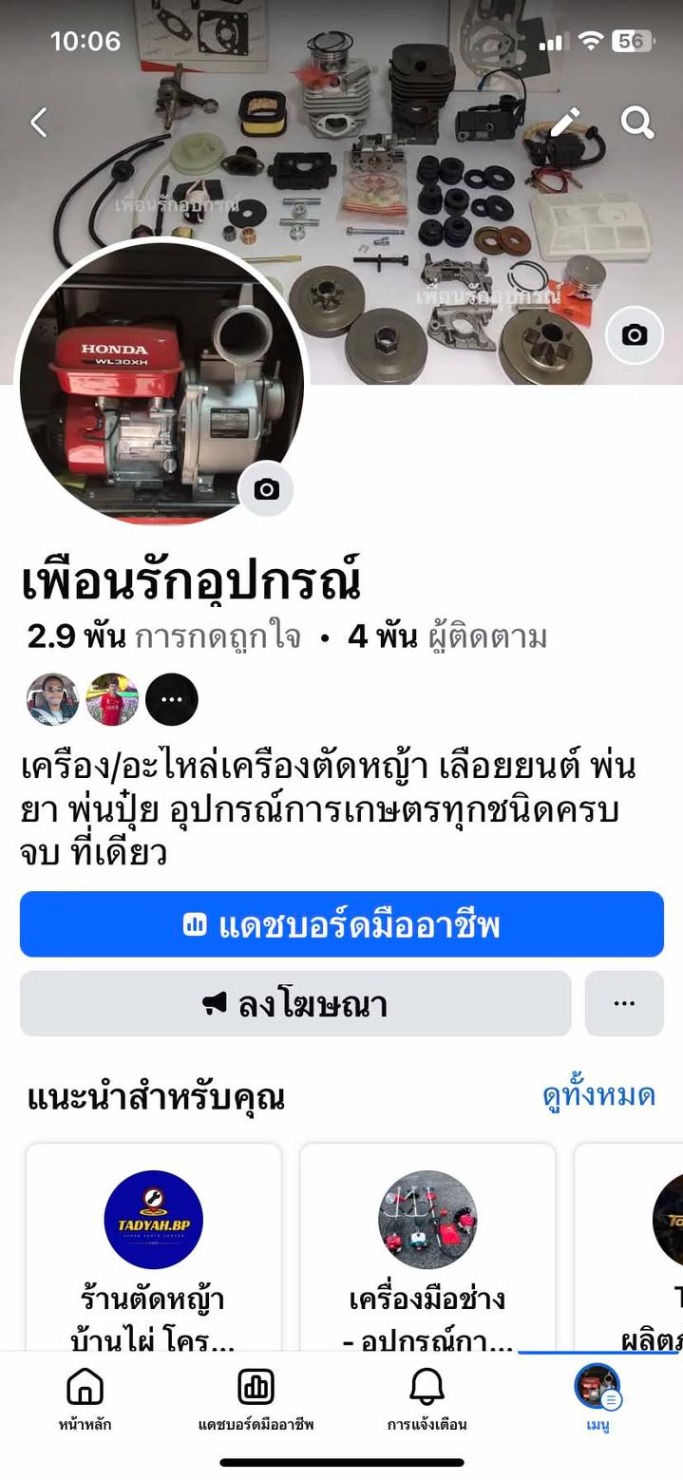Tap the pencil edit icon on cover
The image size is (683, 1480).
click(565, 123)
